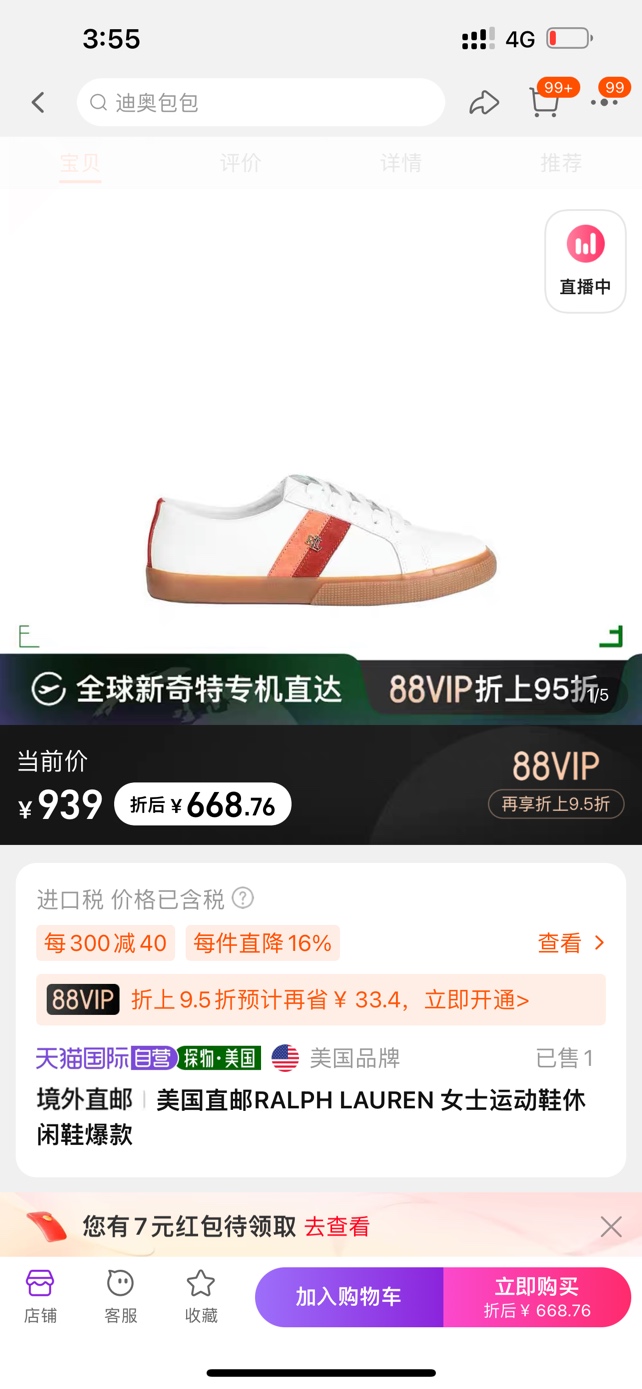Contact 客服 customer service
642x1389 pixels.
(121, 1296)
